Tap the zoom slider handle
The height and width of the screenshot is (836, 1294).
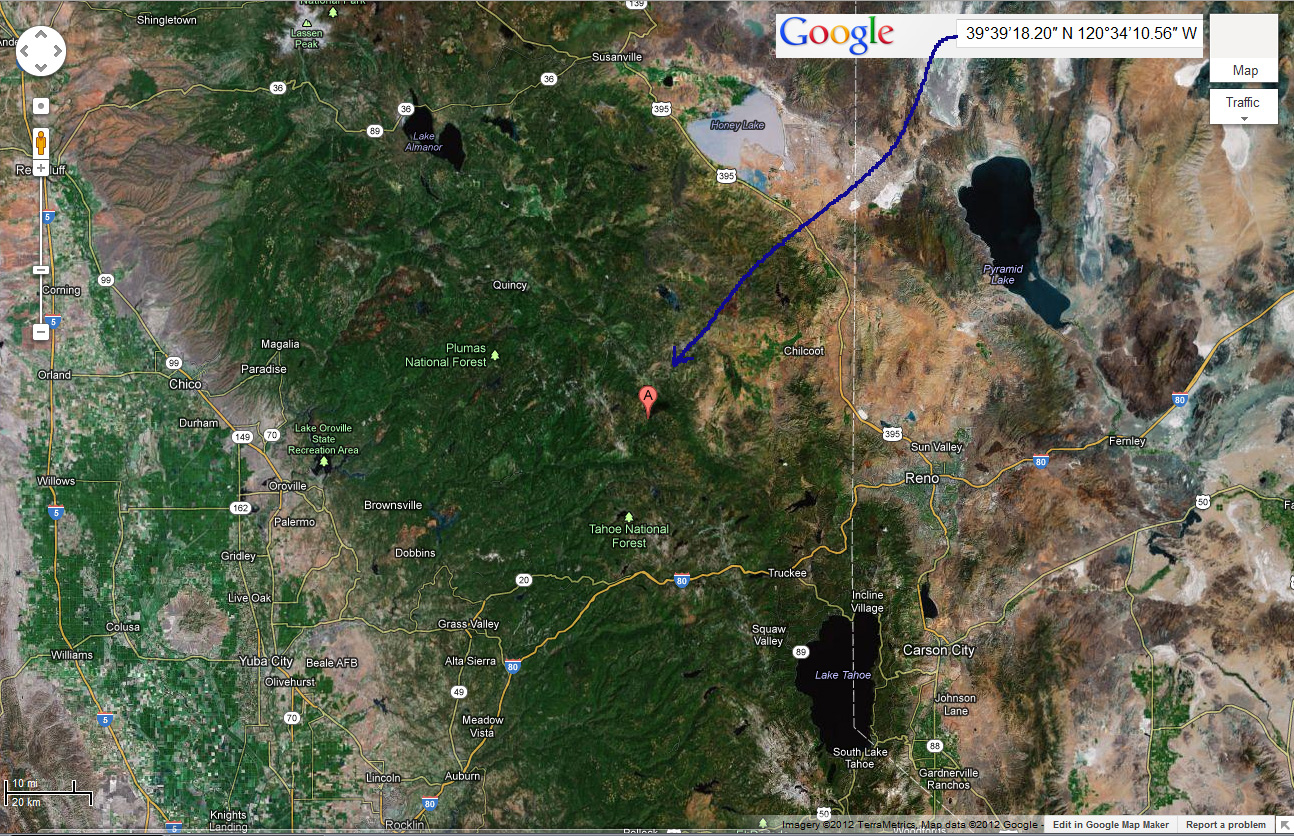point(41,270)
